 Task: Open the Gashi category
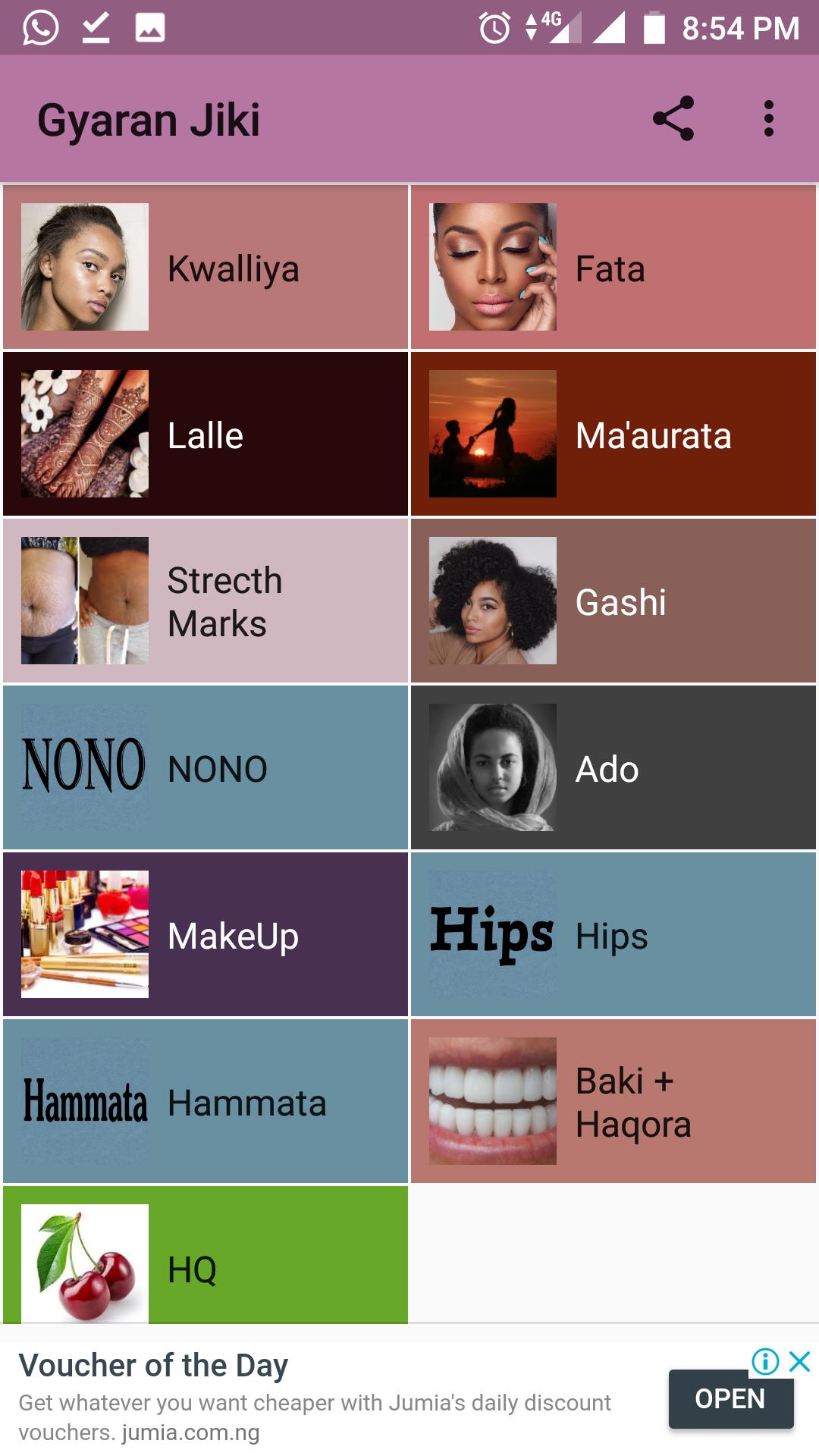coord(613,601)
